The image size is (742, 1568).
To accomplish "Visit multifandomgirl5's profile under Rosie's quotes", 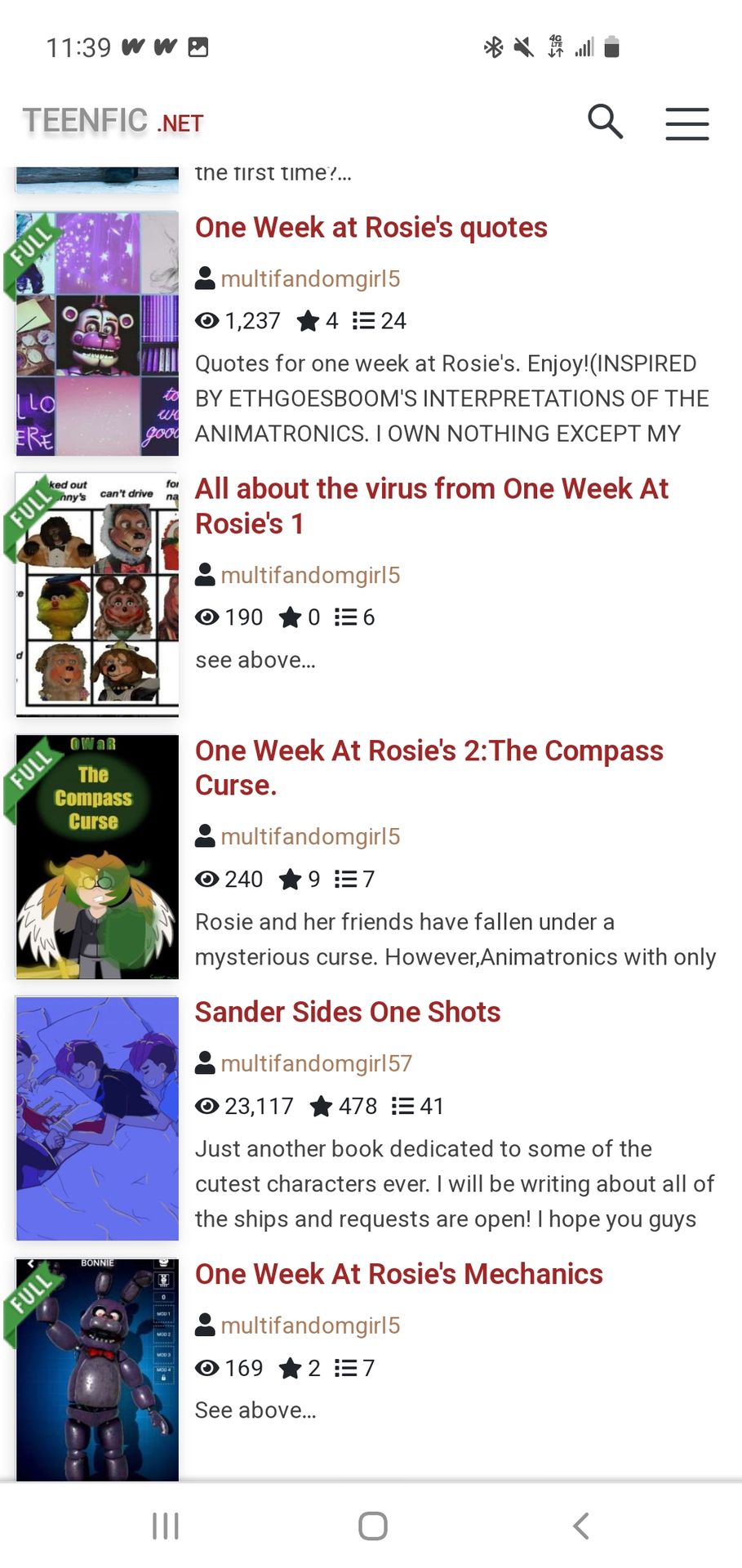I will click(x=310, y=279).
